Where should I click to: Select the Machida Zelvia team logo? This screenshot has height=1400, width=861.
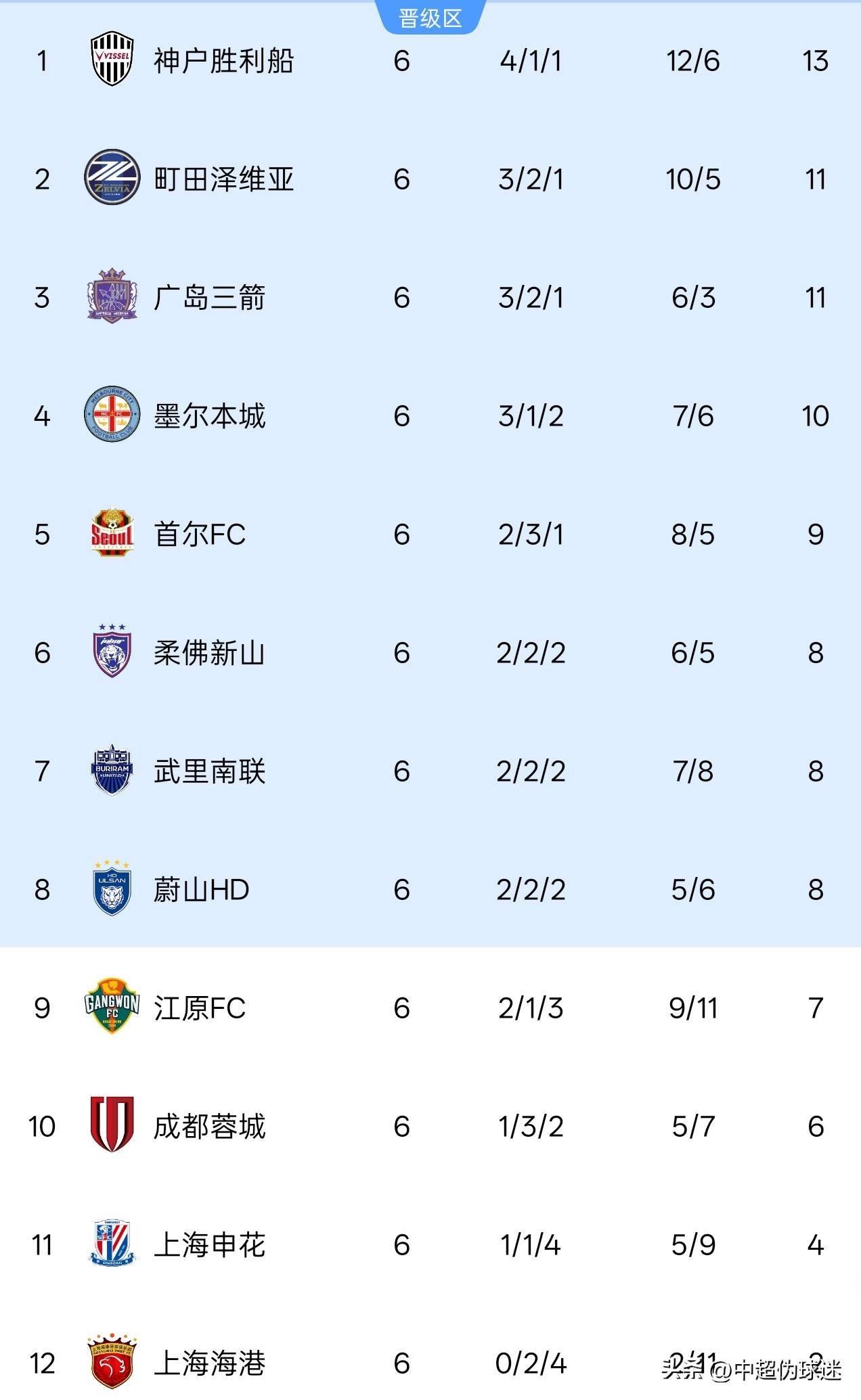114,178
